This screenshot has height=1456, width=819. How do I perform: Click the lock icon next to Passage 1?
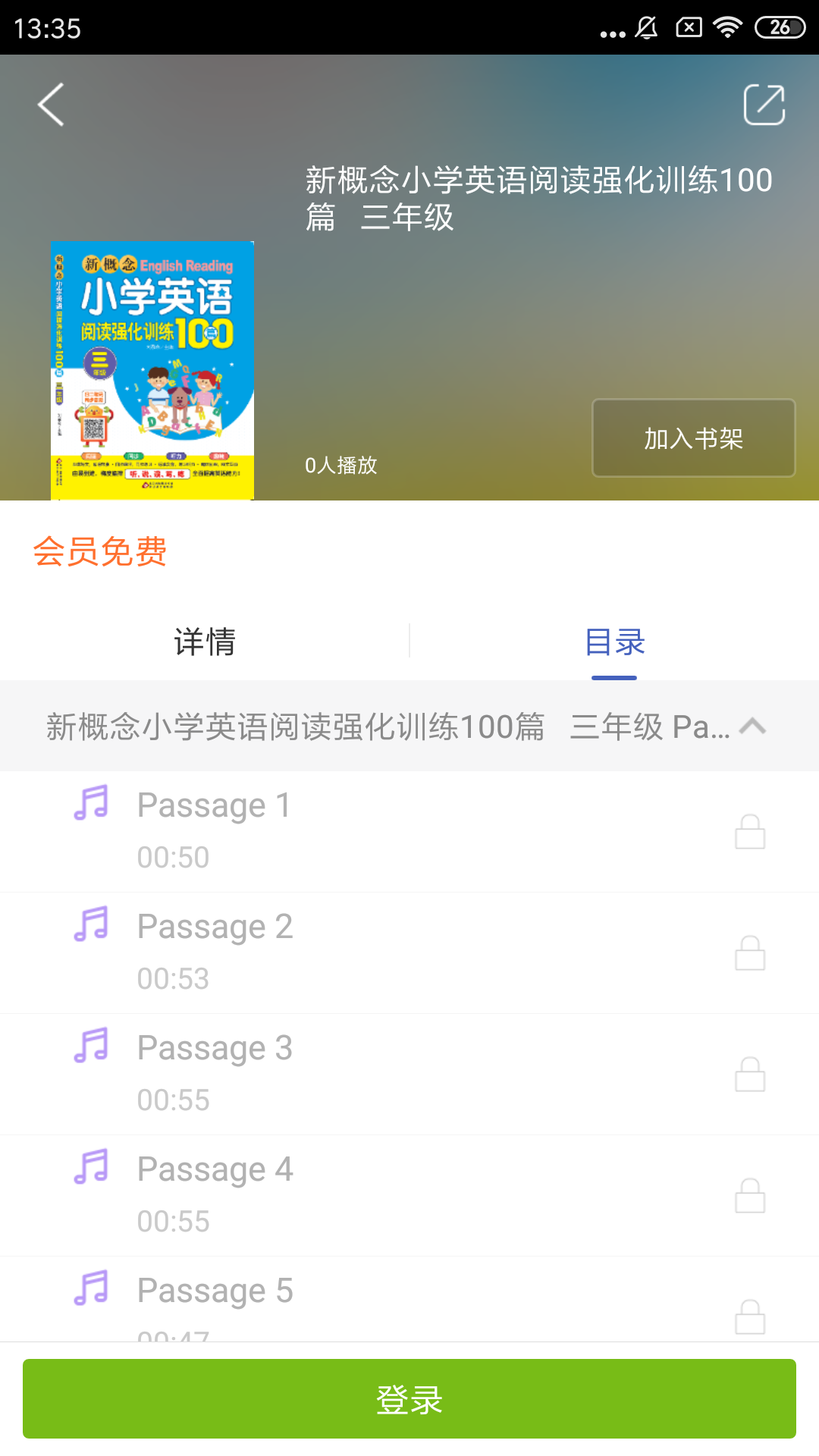[x=752, y=832]
